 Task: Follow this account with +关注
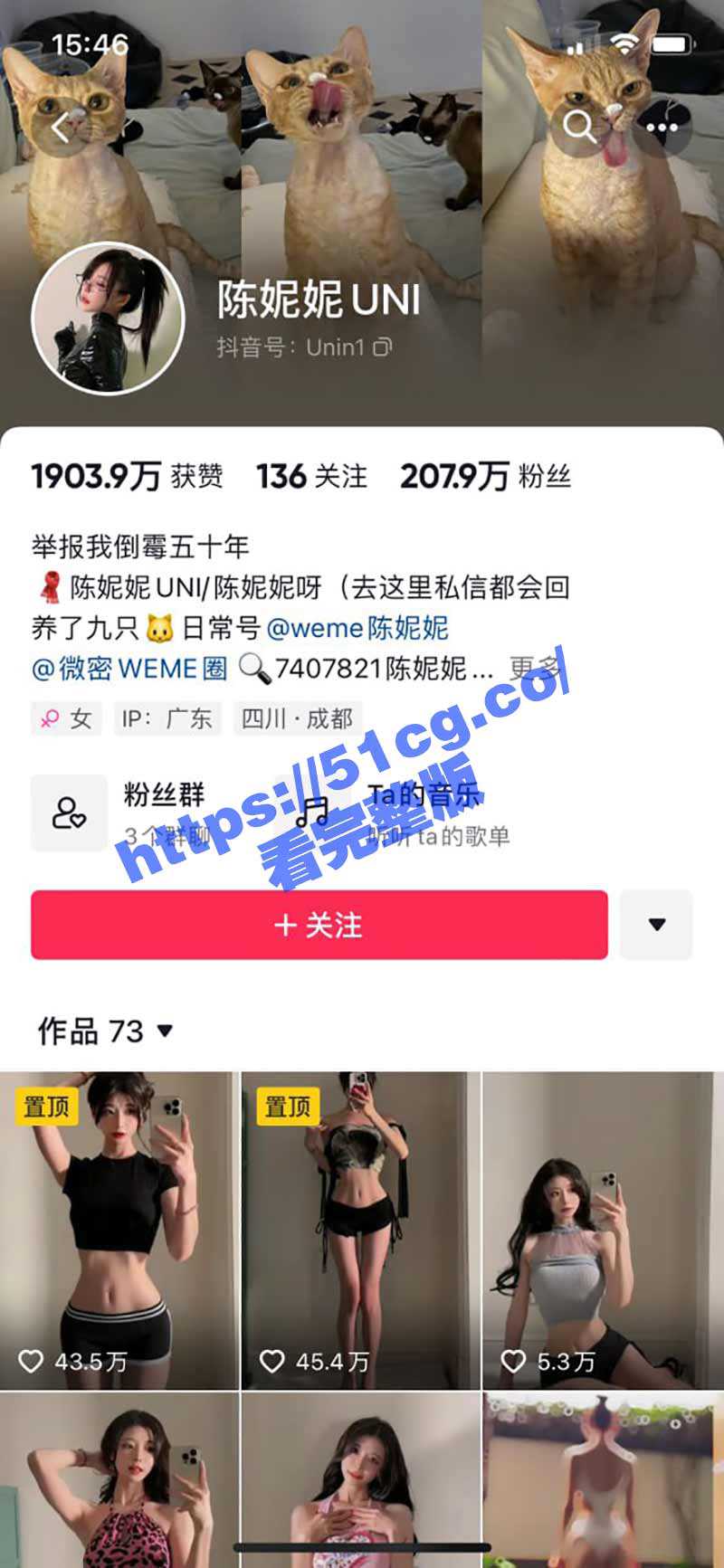[x=319, y=925]
